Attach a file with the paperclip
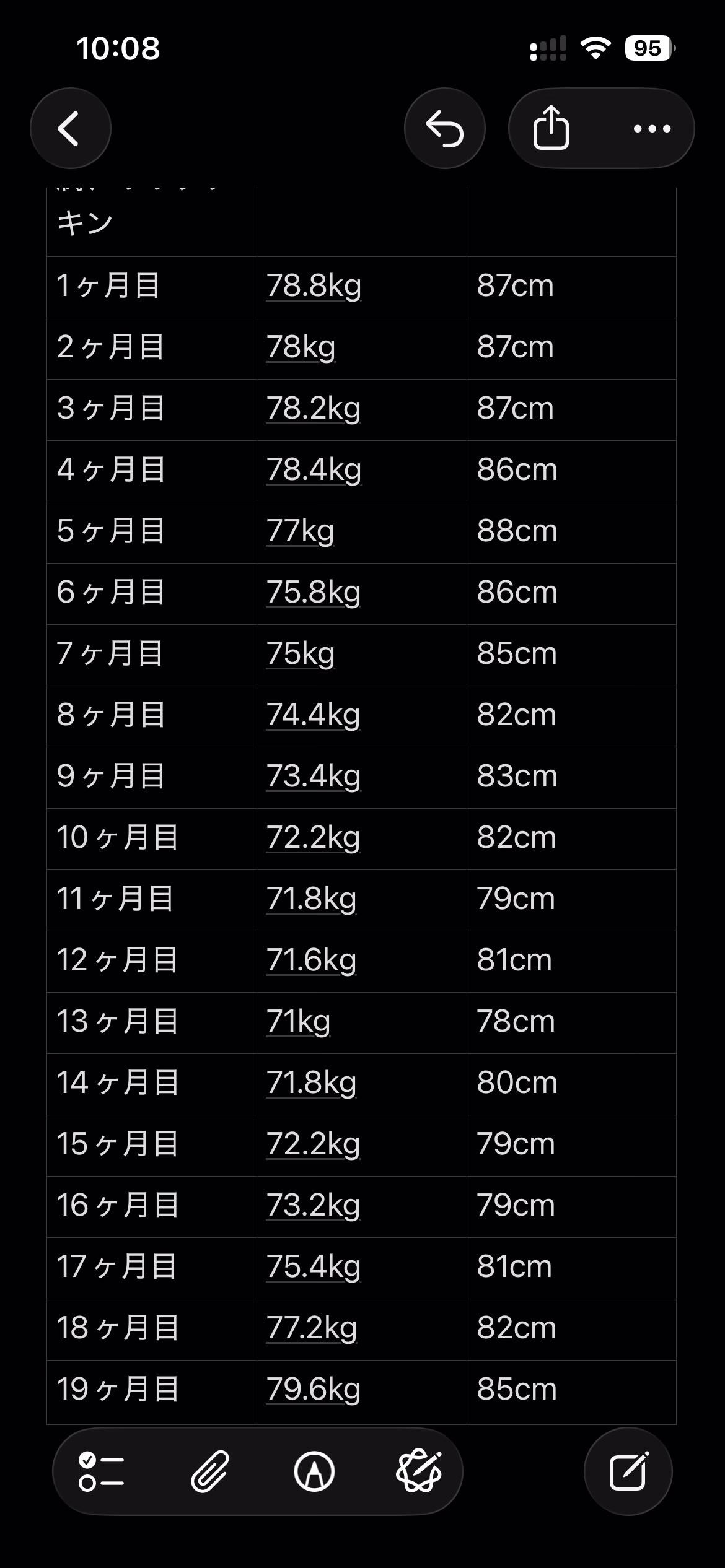This screenshot has height=1568, width=725. tap(209, 1471)
